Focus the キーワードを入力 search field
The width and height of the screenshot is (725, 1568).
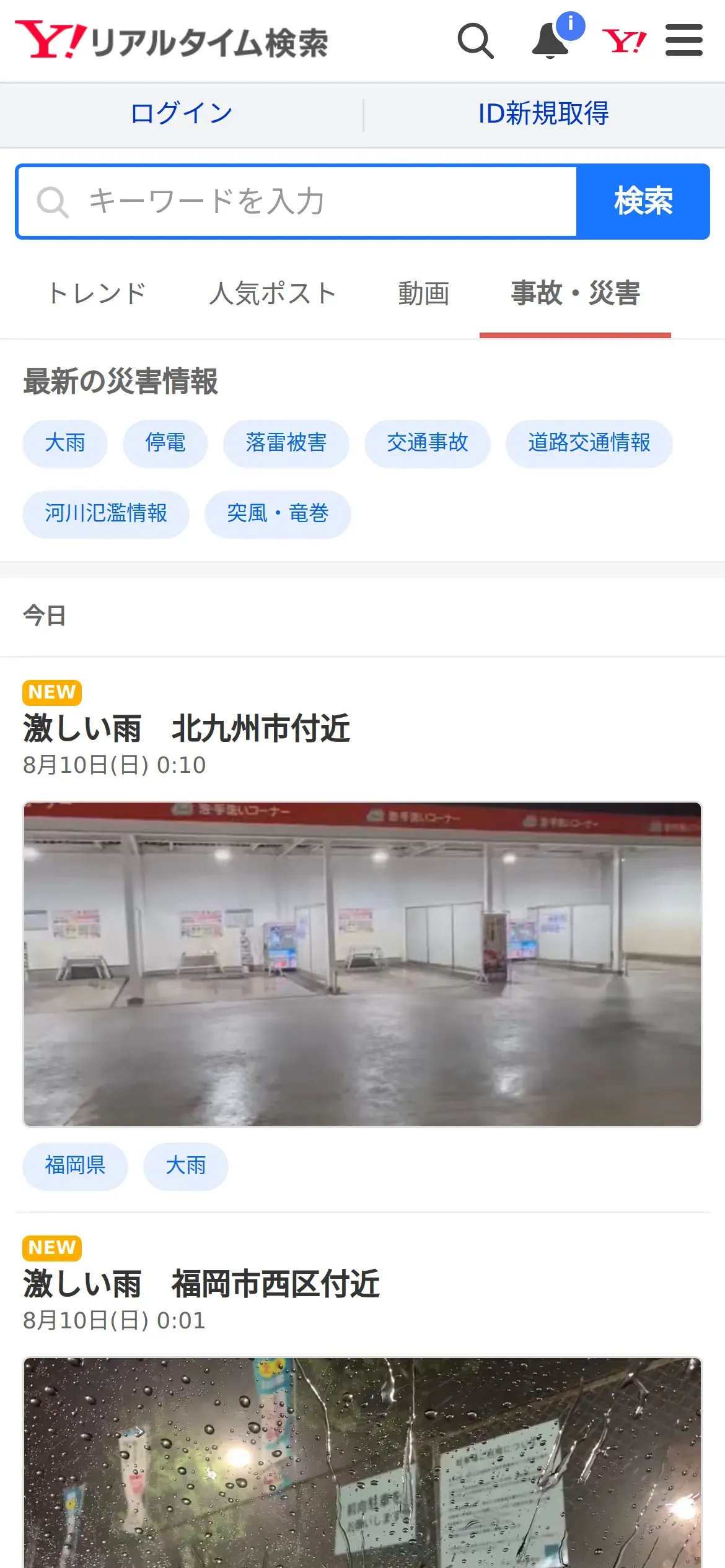pyautogui.click(x=297, y=201)
